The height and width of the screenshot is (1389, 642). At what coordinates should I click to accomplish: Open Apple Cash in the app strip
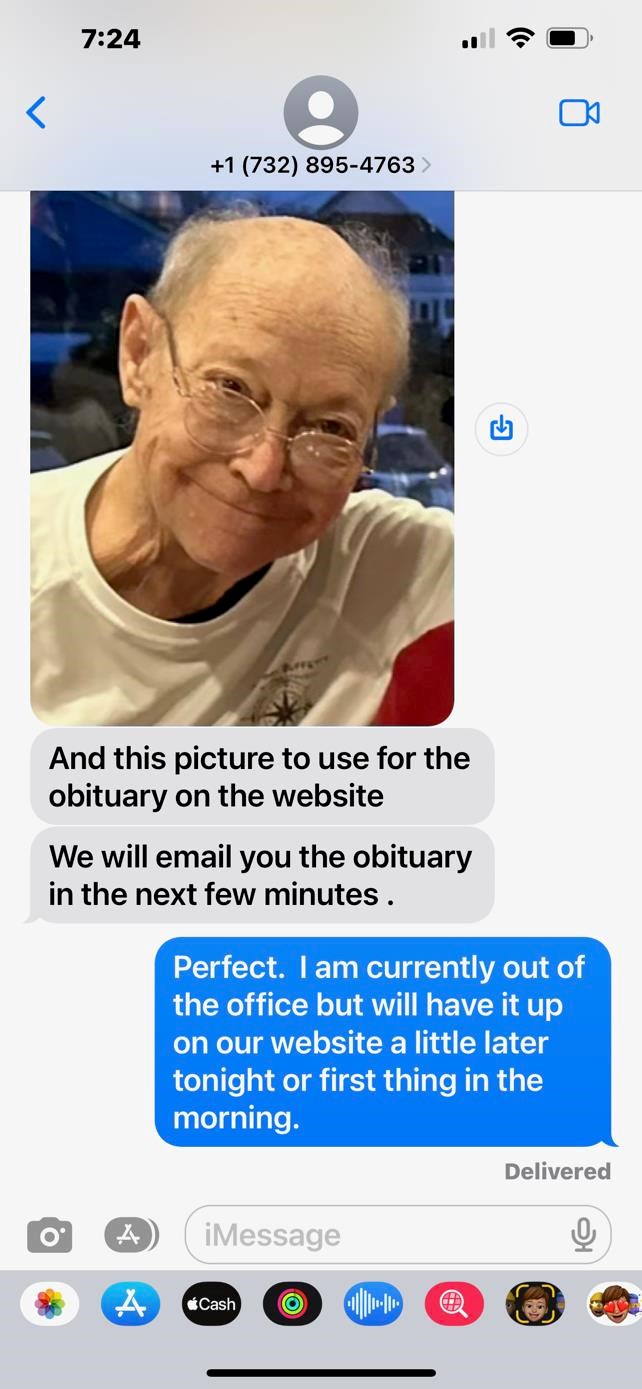pyautogui.click(x=211, y=1304)
